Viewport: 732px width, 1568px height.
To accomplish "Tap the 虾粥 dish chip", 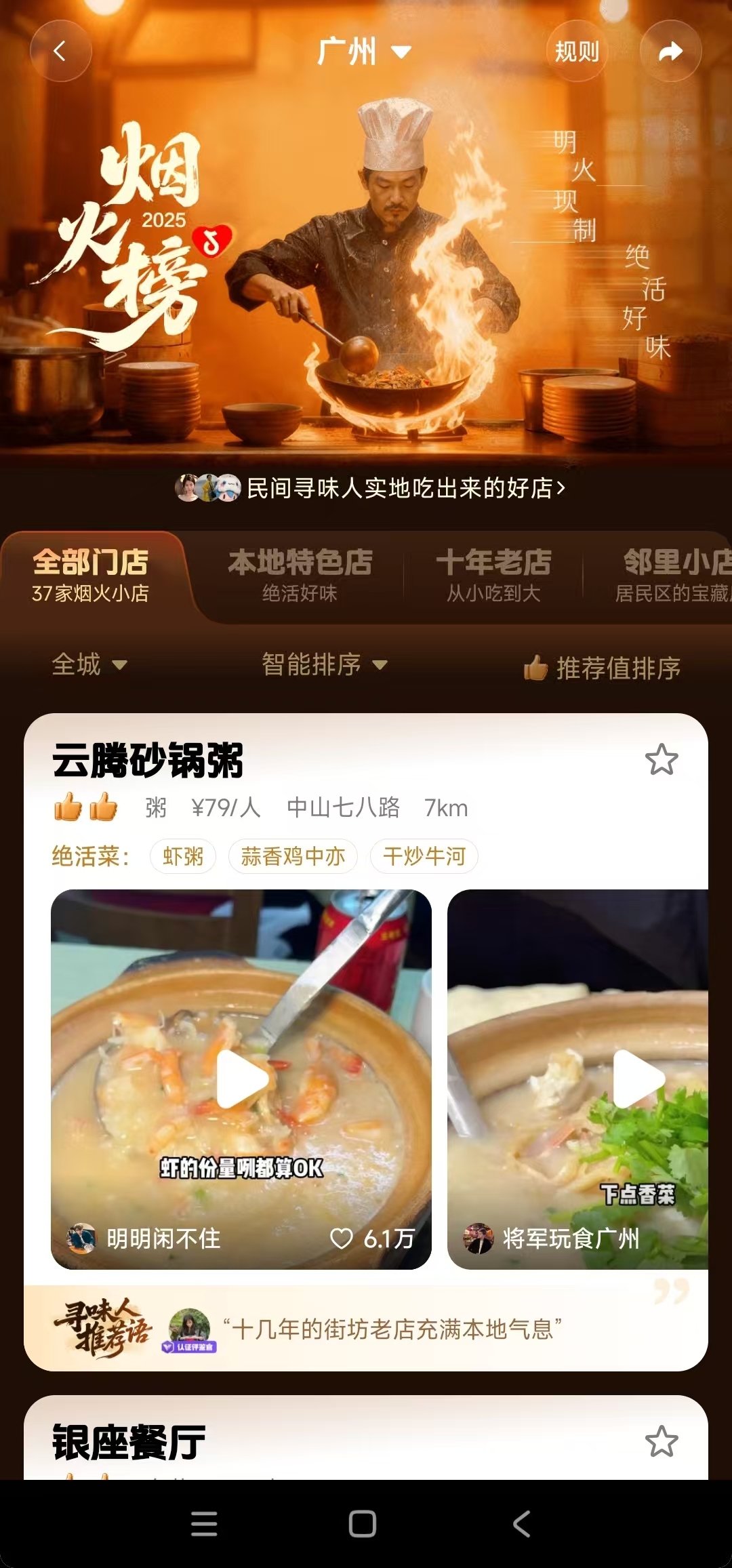I will (183, 856).
